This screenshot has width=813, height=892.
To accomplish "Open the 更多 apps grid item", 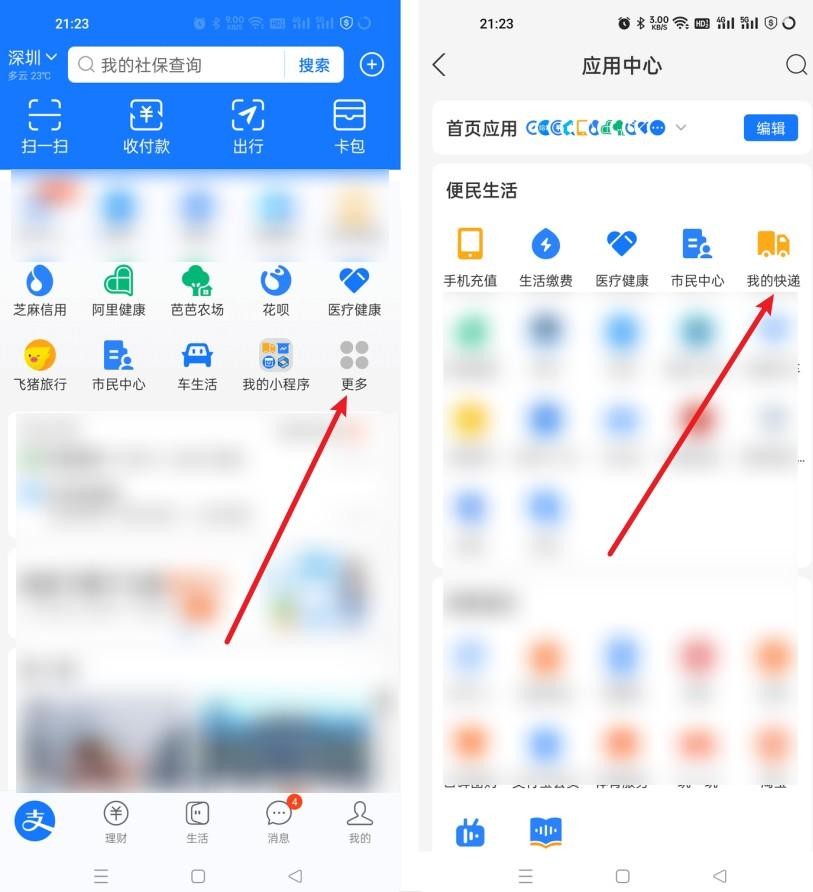I will (354, 364).
